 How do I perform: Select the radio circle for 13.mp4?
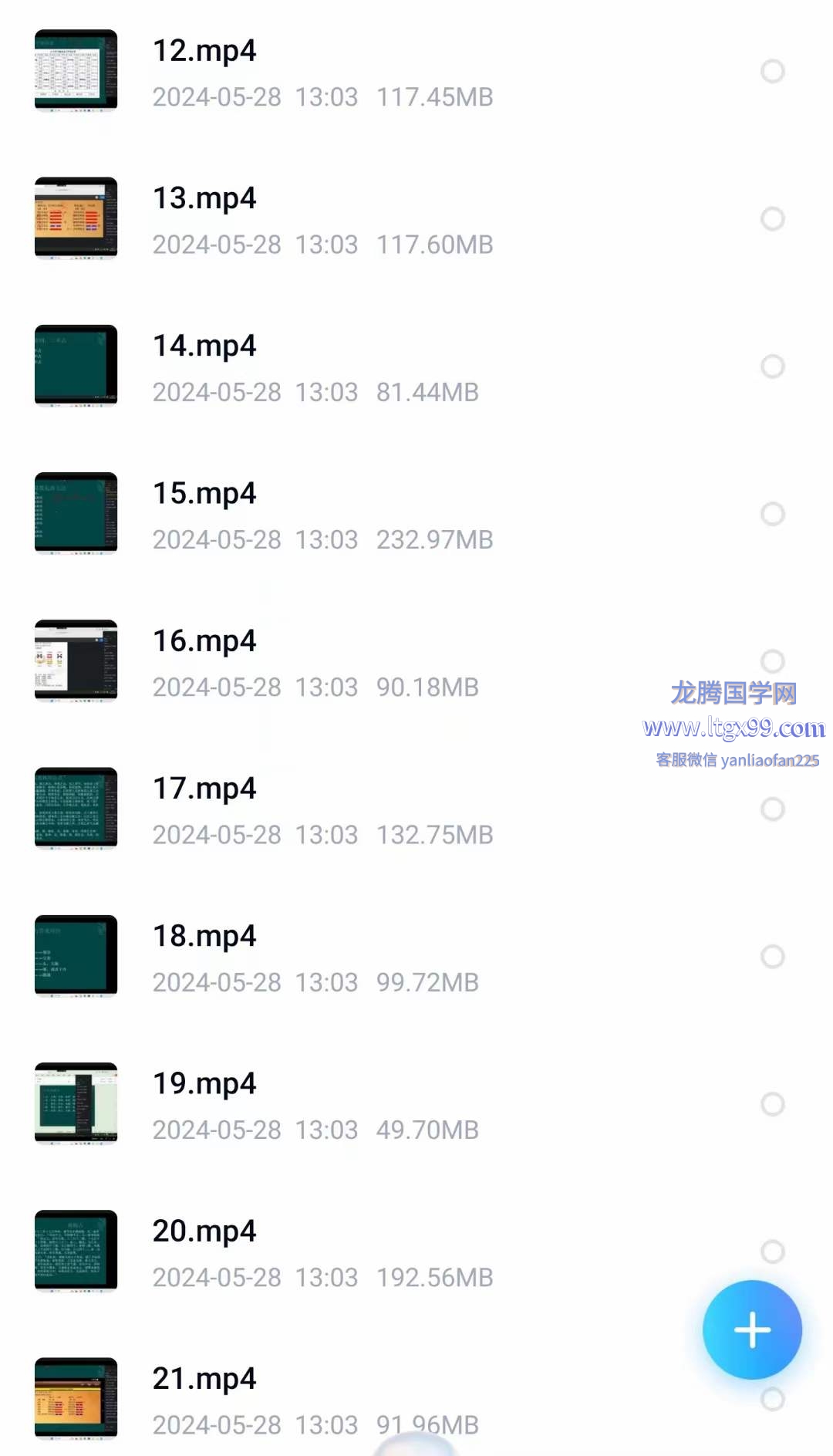(772, 219)
